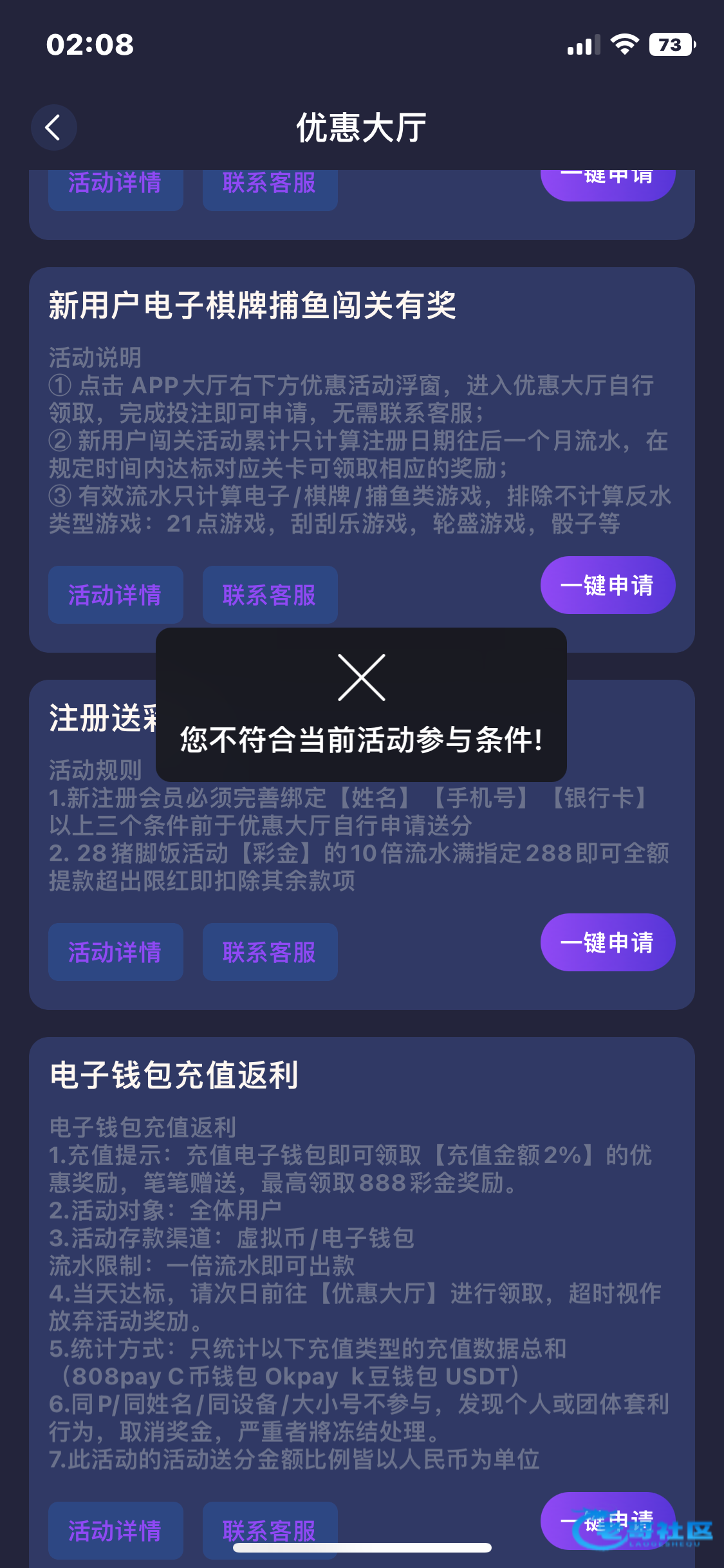View 活动详情 in the 注册送彩金 card
This screenshot has height=1568, width=724.
[116, 952]
